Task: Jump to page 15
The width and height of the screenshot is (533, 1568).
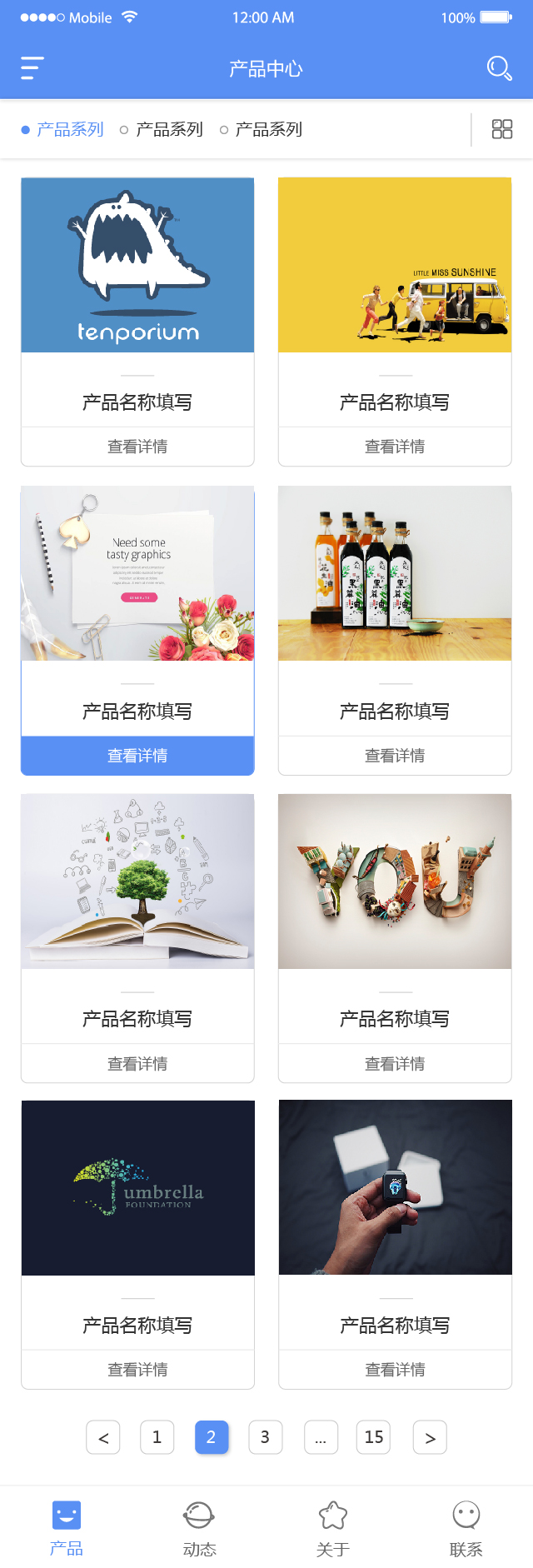Action: 374,1437
